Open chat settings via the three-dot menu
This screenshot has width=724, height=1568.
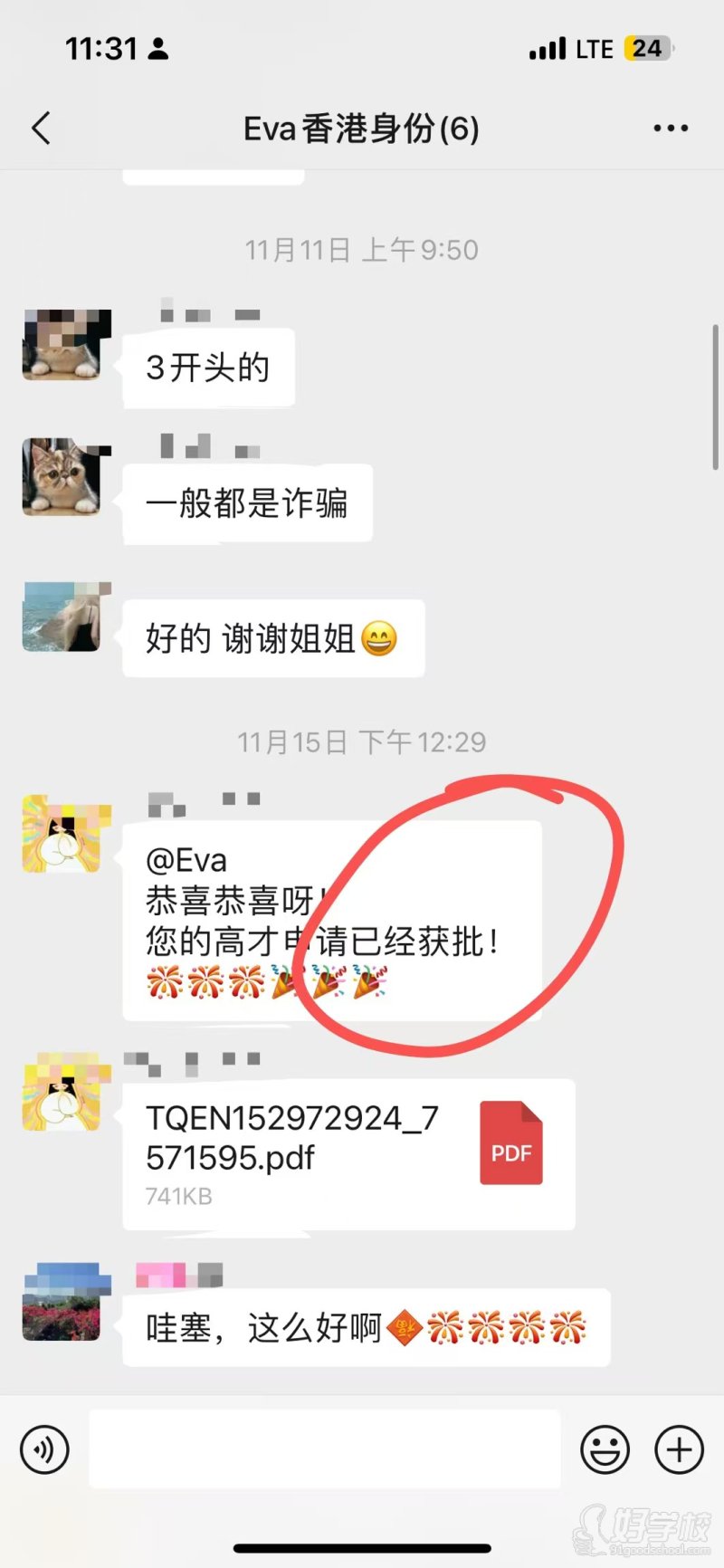pyautogui.click(x=670, y=128)
